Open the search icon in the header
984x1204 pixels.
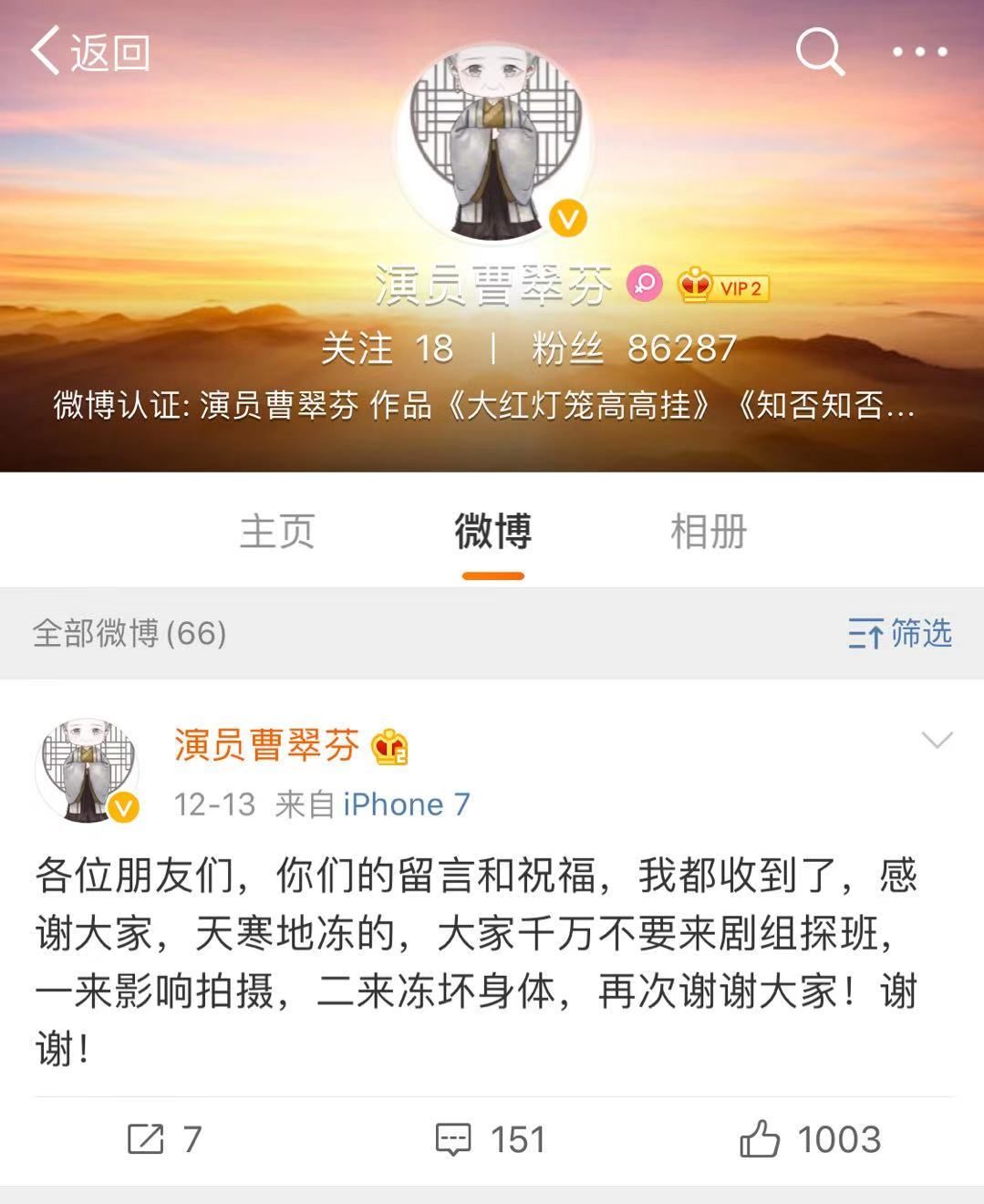click(x=820, y=52)
